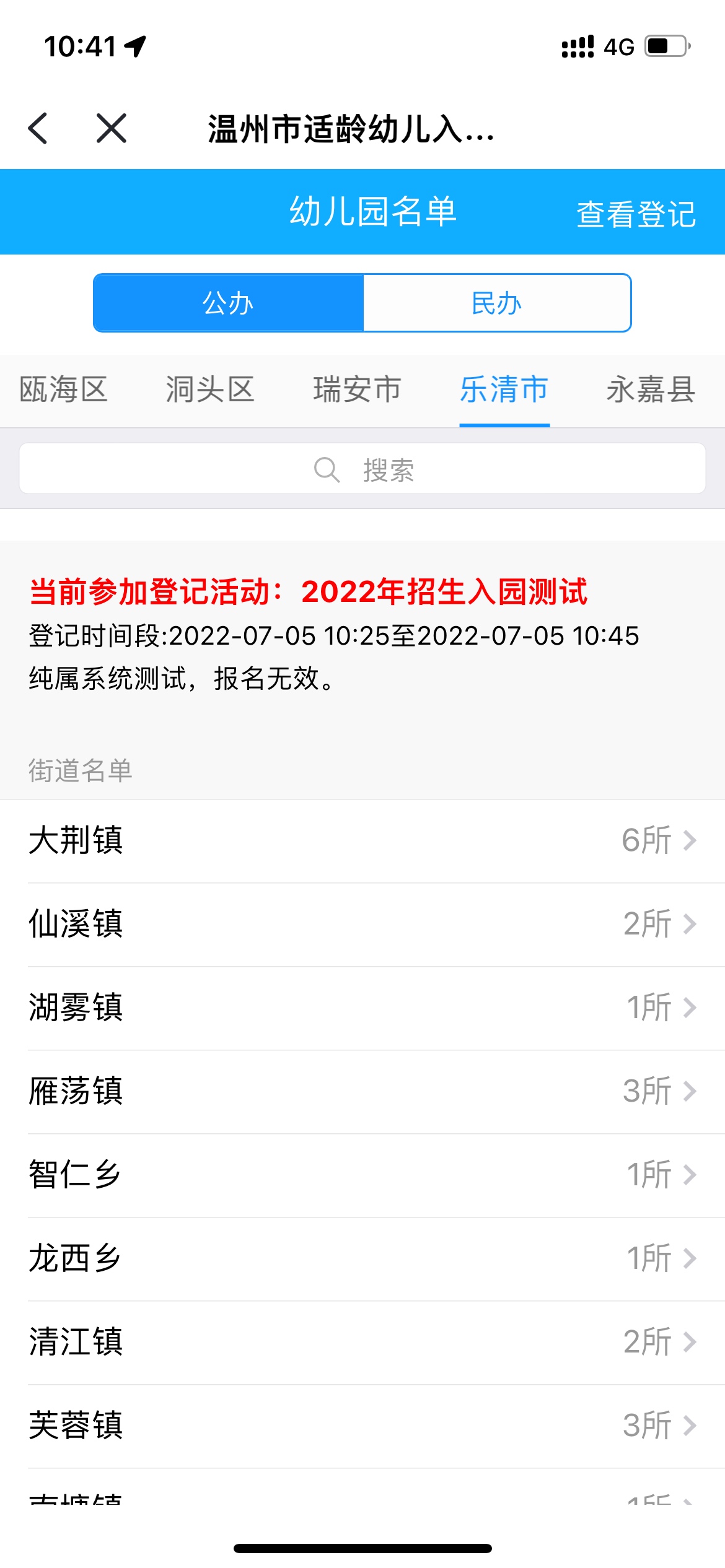
Task: Select the 公办 segment
Action: click(x=228, y=303)
